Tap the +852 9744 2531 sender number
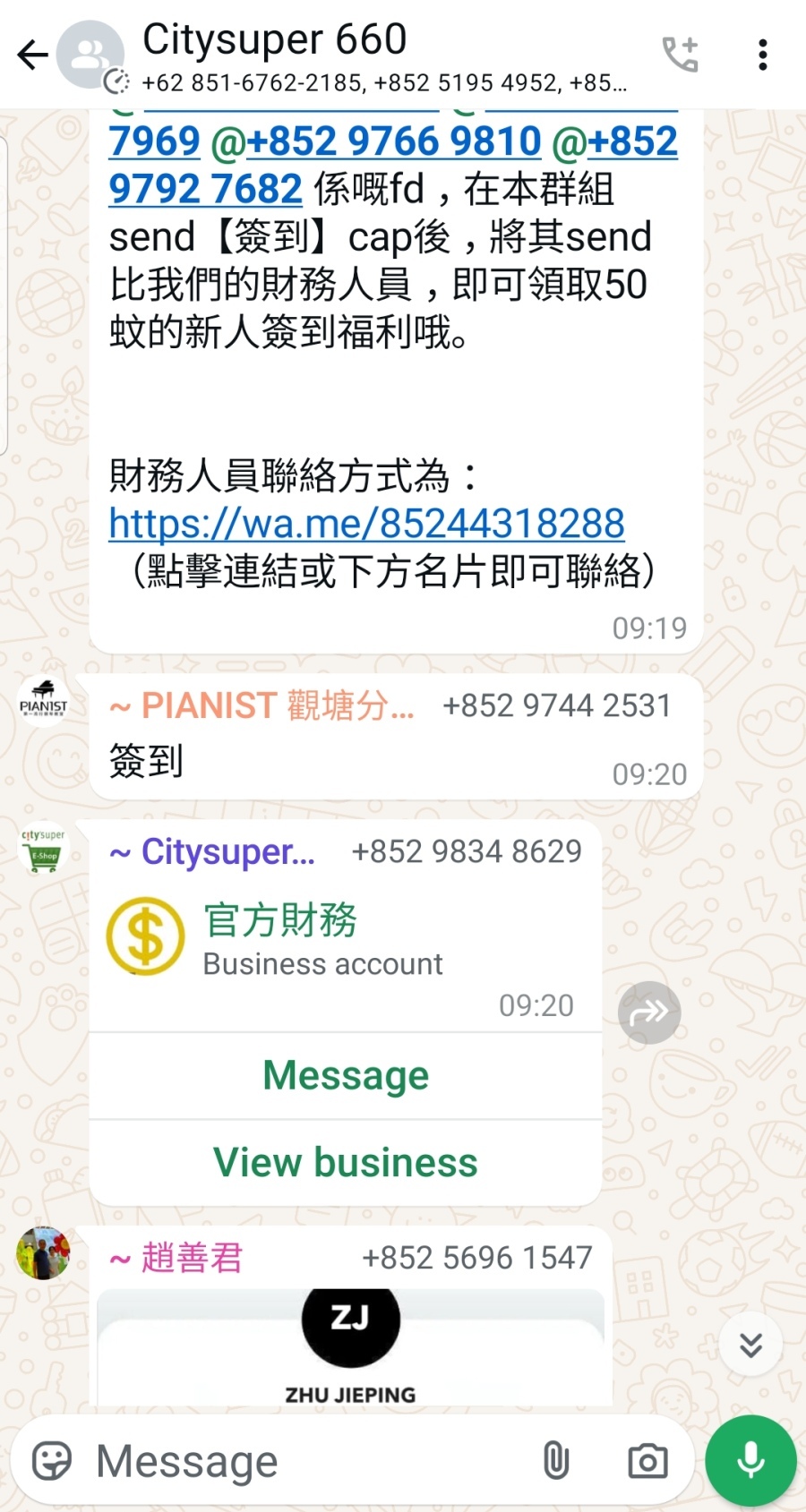Image resolution: width=806 pixels, height=1512 pixels. [x=556, y=706]
